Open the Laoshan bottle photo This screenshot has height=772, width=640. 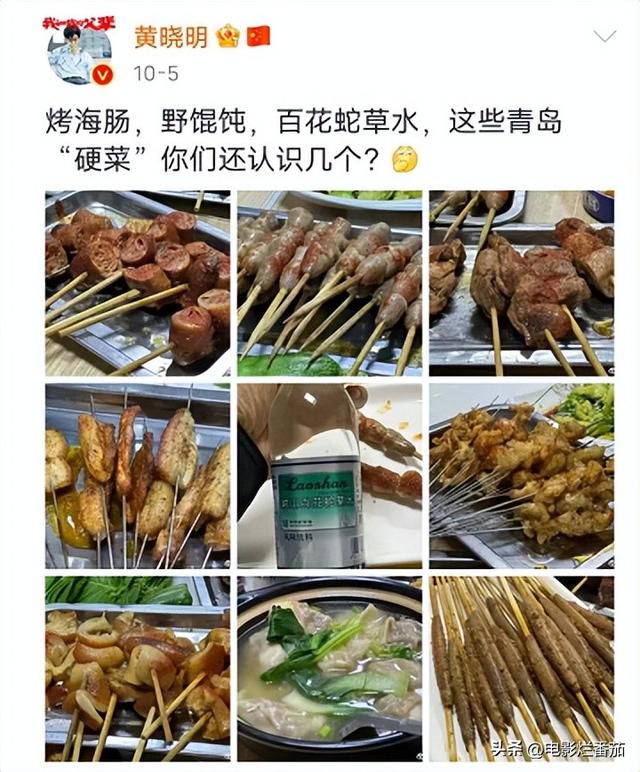point(329,476)
